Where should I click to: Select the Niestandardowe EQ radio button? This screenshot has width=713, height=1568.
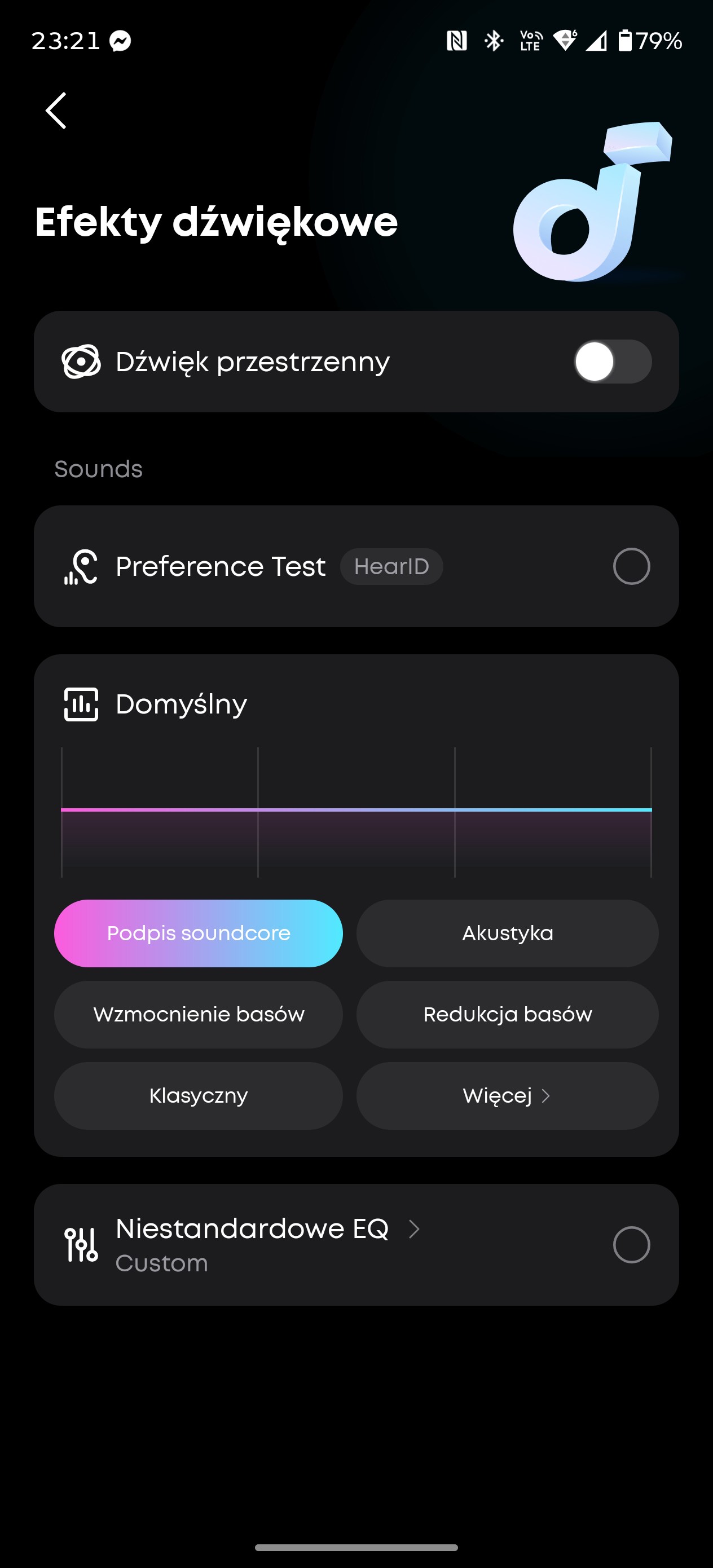click(x=631, y=1245)
